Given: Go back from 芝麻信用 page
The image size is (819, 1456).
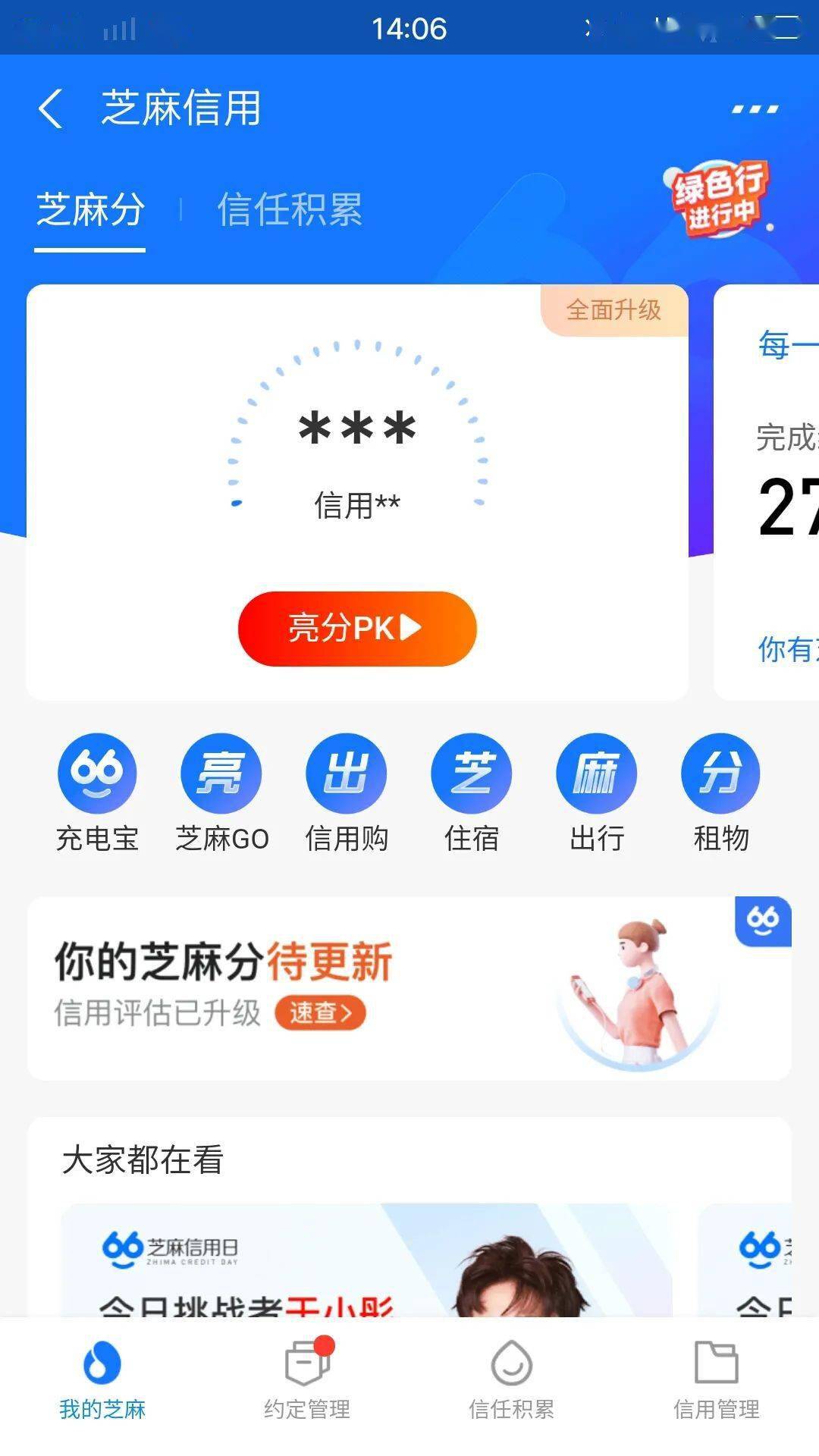Looking at the screenshot, I should pyautogui.click(x=50, y=108).
